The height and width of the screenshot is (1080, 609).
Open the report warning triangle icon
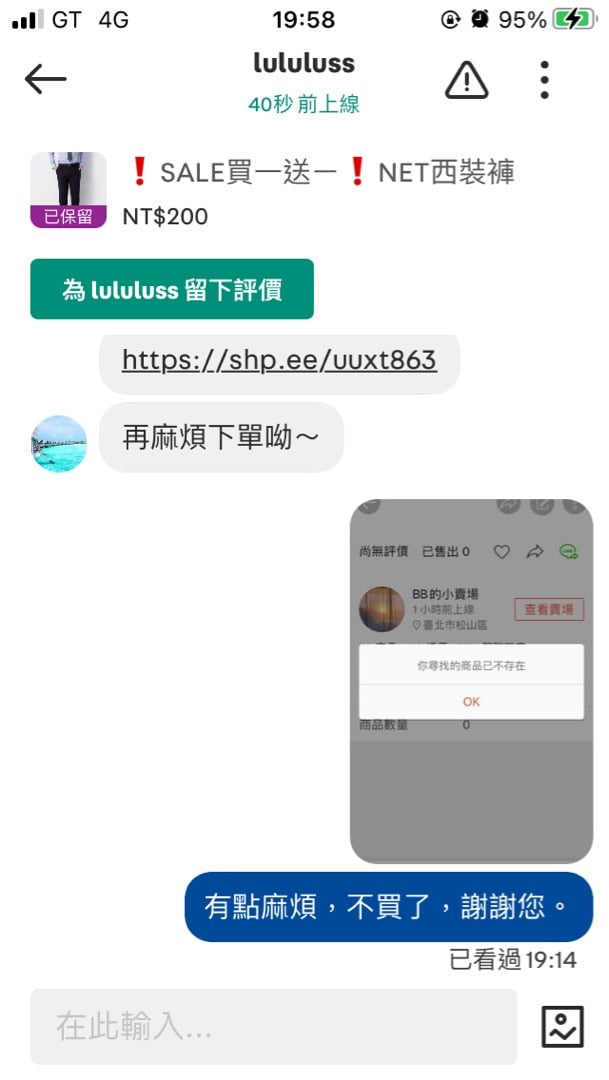click(465, 79)
